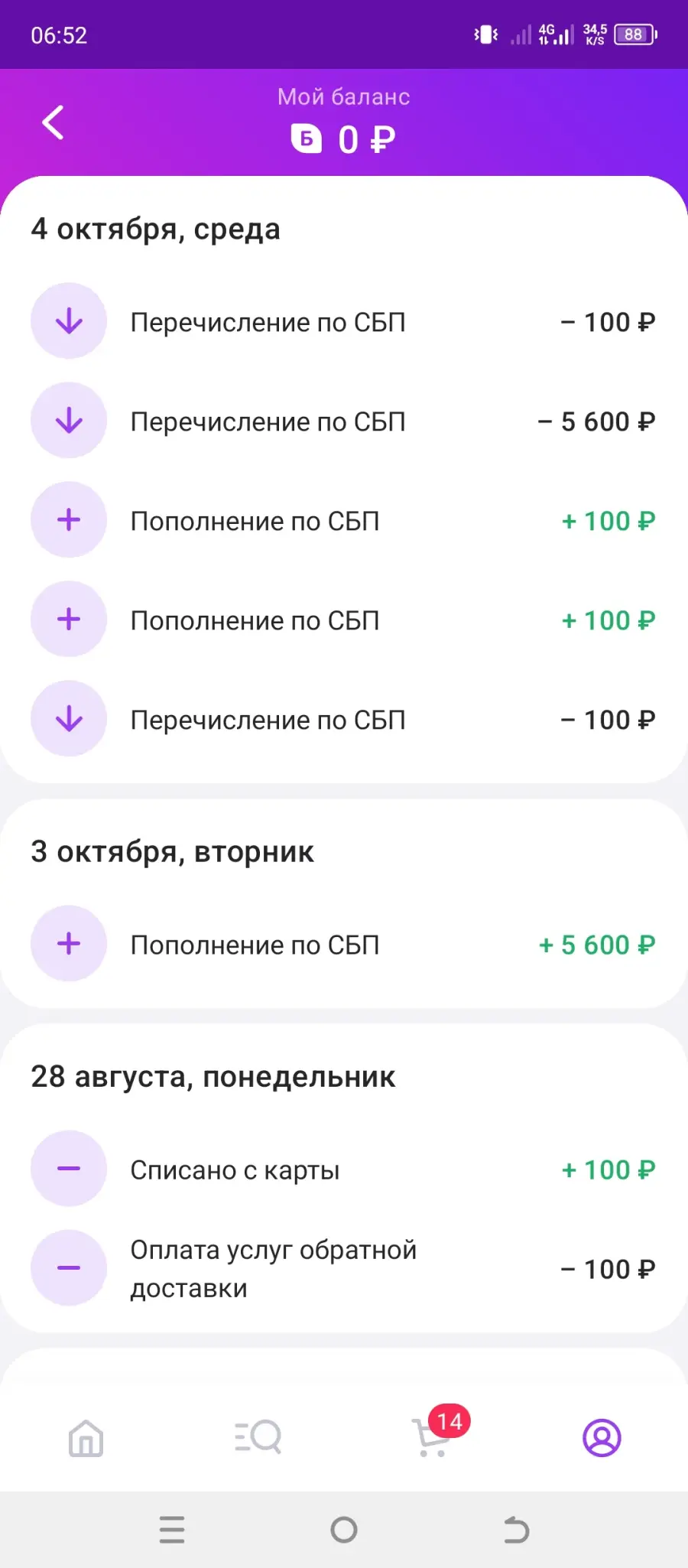Screen dimensions: 688x1568
Task: Open the catalog search tab
Action: click(x=258, y=1438)
